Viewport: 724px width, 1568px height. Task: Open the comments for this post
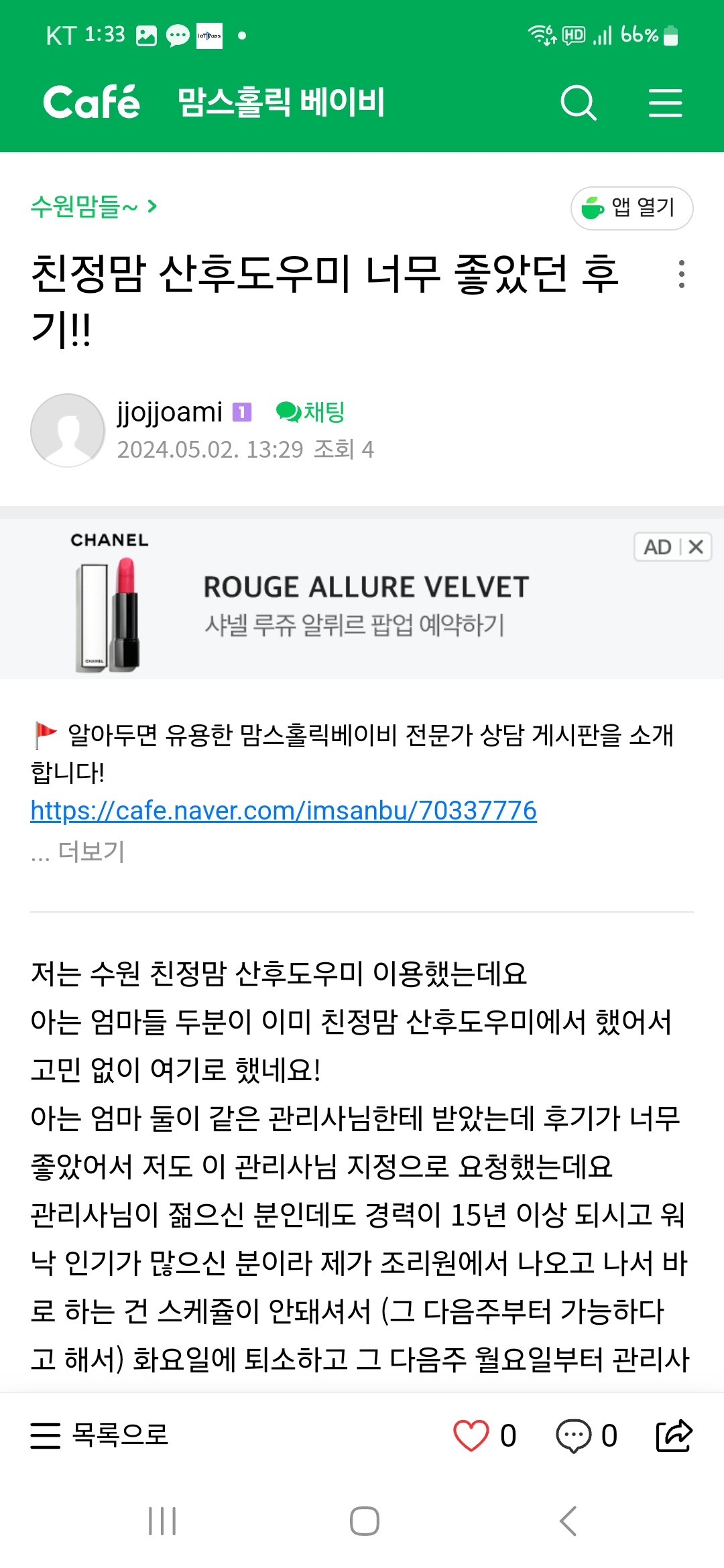pos(574,1435)
